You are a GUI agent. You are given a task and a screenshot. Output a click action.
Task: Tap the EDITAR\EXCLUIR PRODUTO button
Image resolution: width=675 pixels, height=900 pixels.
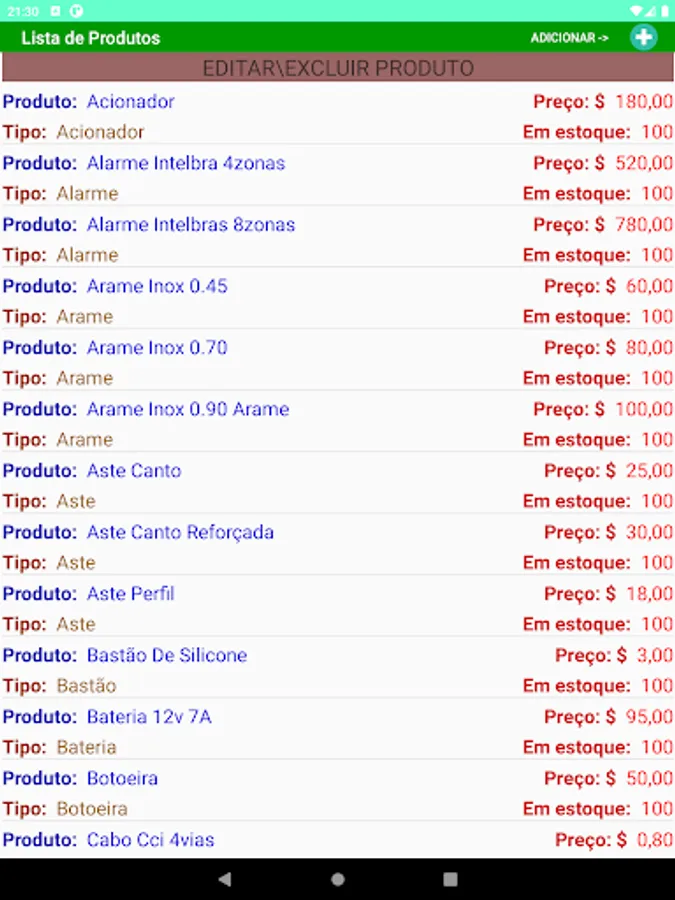338,69
